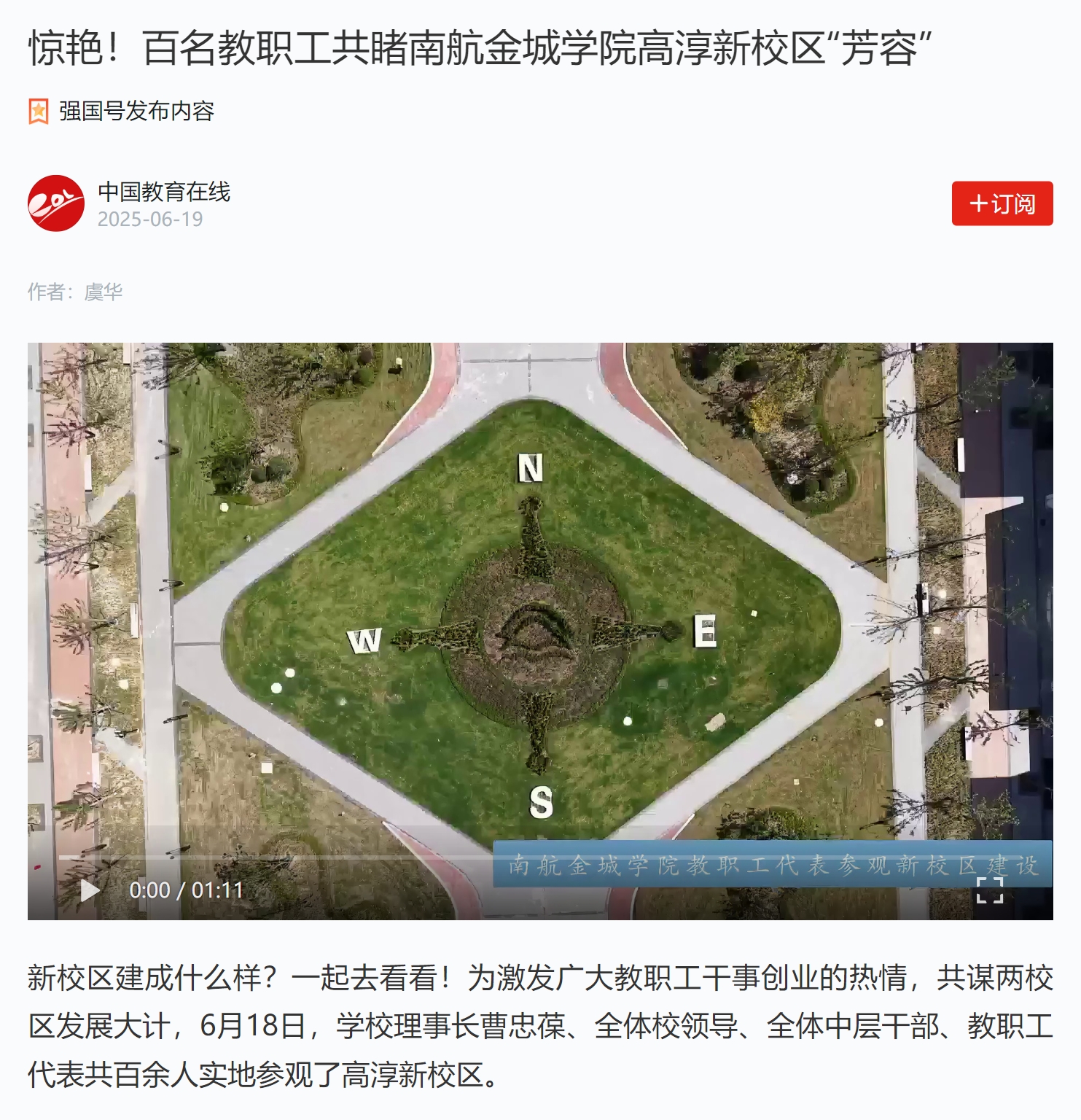Enter fullscreen video mode
The height and width of the screenshot is (1120, 1081).
tap(989, 890)
